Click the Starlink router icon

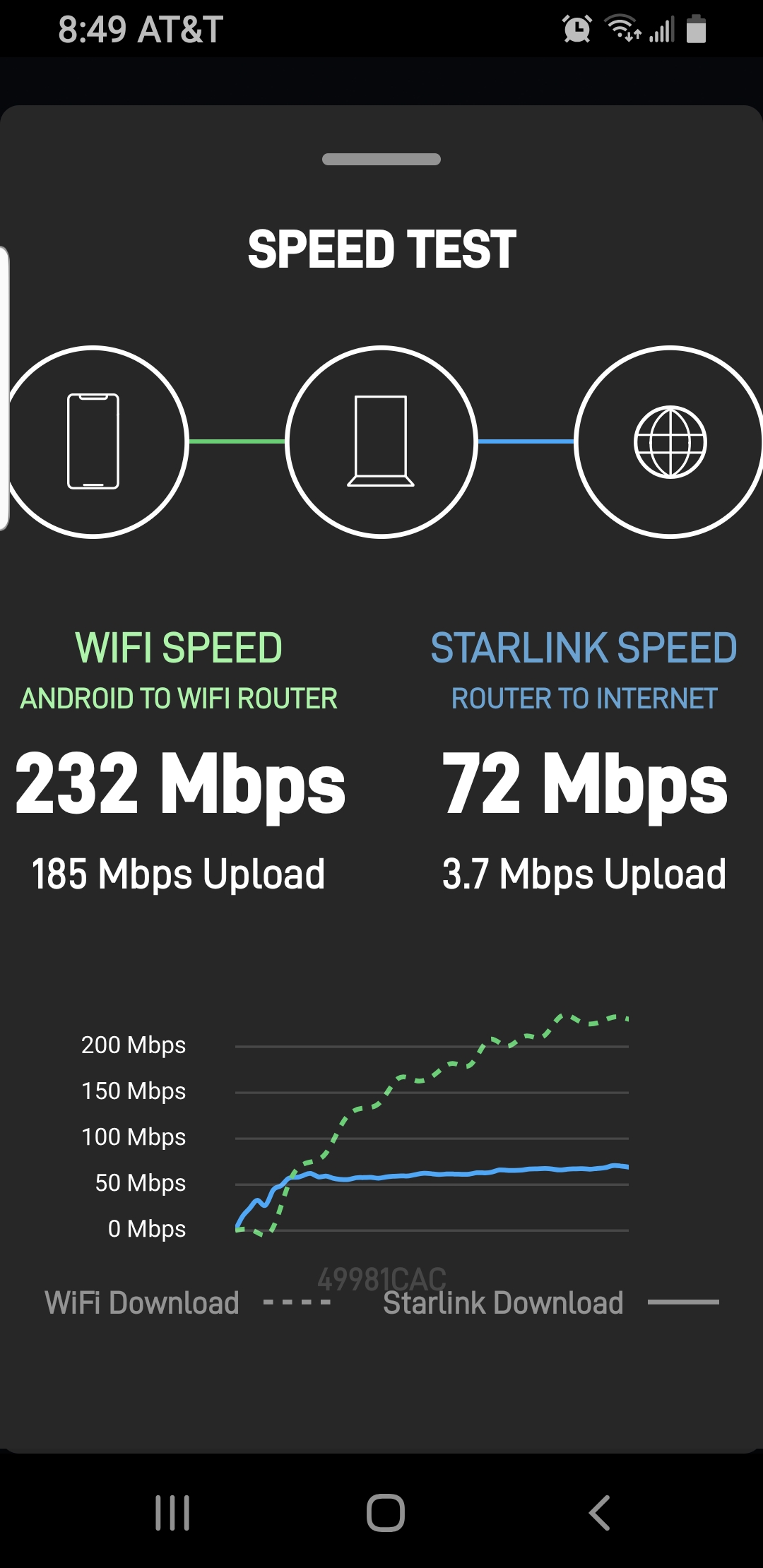click(381, 439)
